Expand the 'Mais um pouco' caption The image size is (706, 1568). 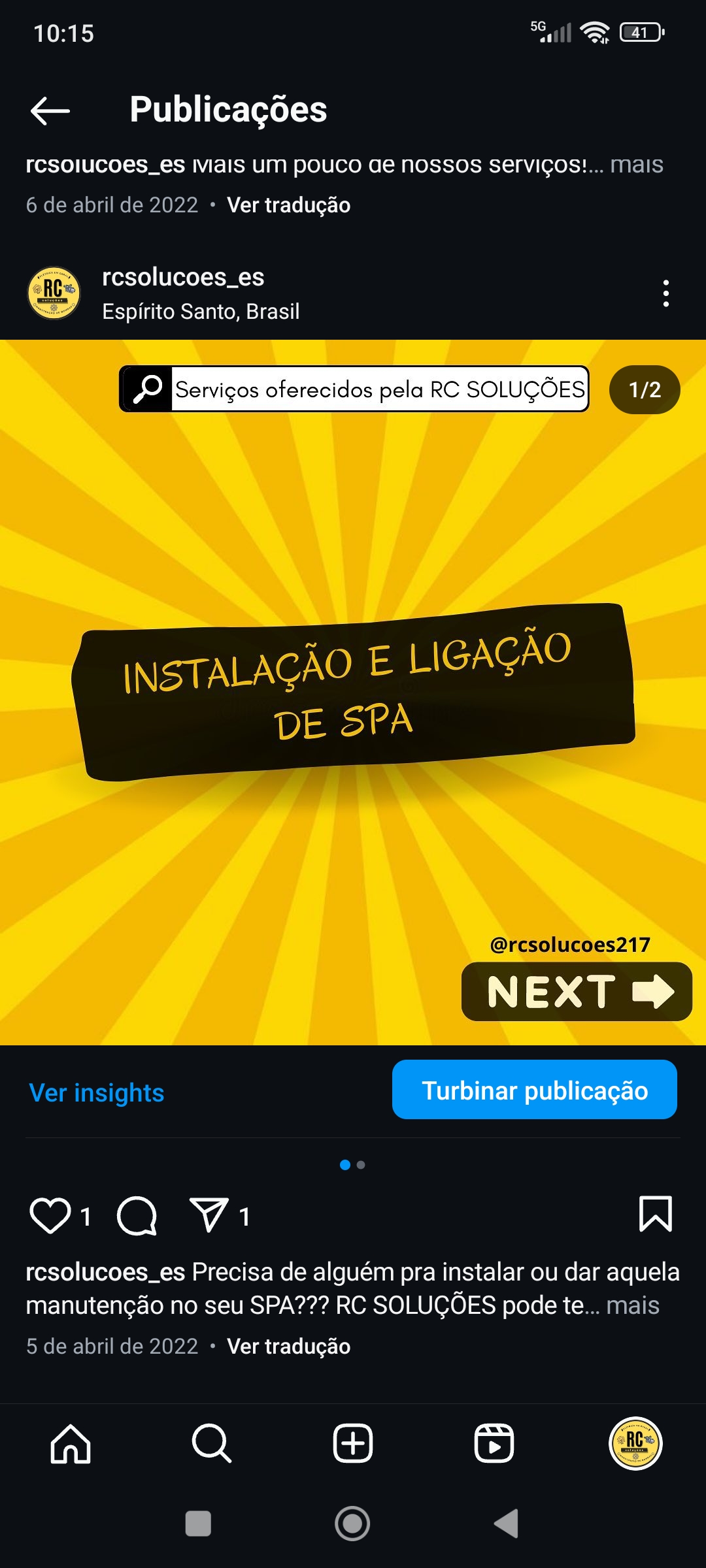tap(636, 165)
